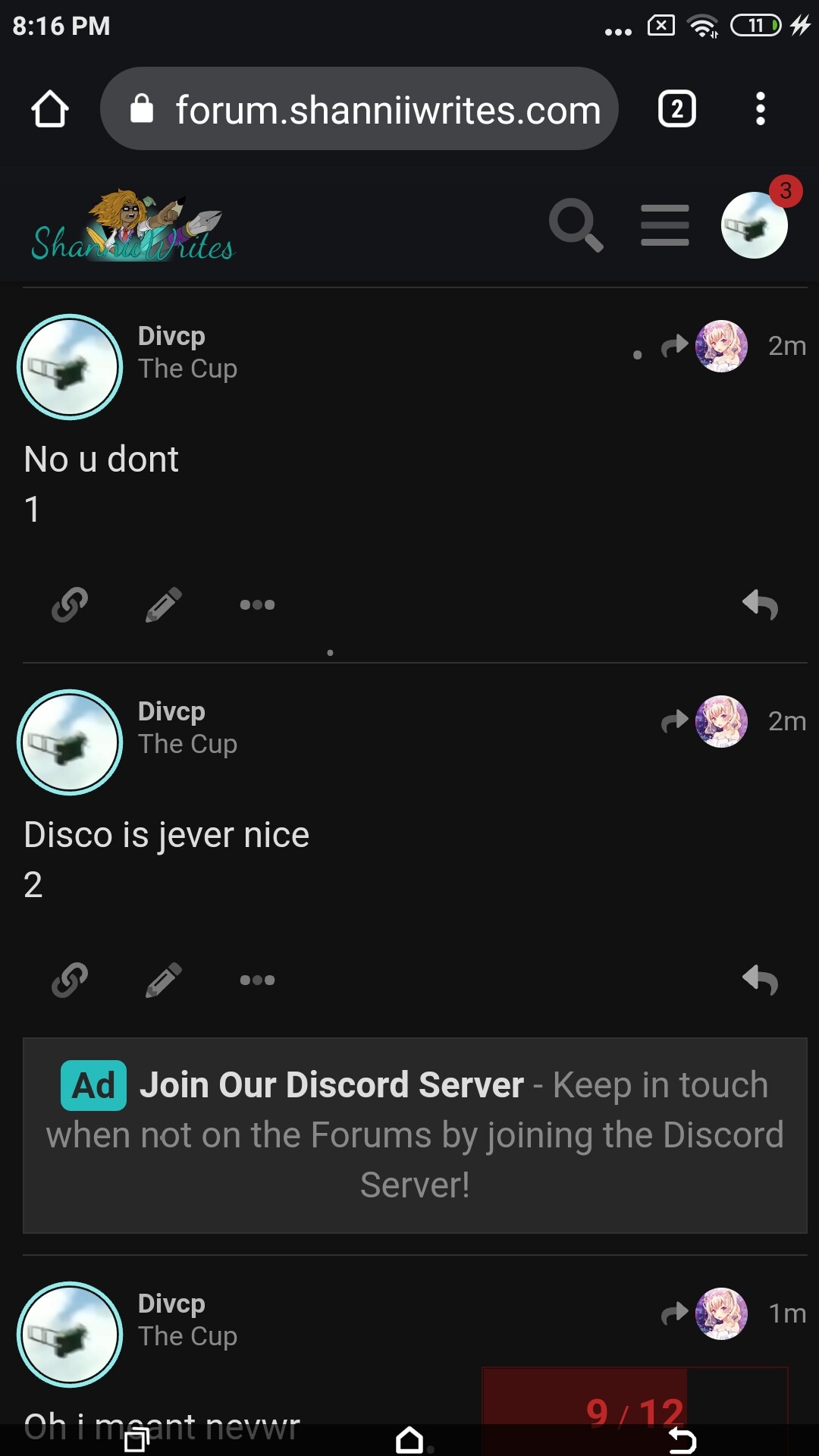Image resolution: width=819 pixels, height=1456 pixels.
Task: Reply to the "No u dont" post
Action: pos(761,604)
